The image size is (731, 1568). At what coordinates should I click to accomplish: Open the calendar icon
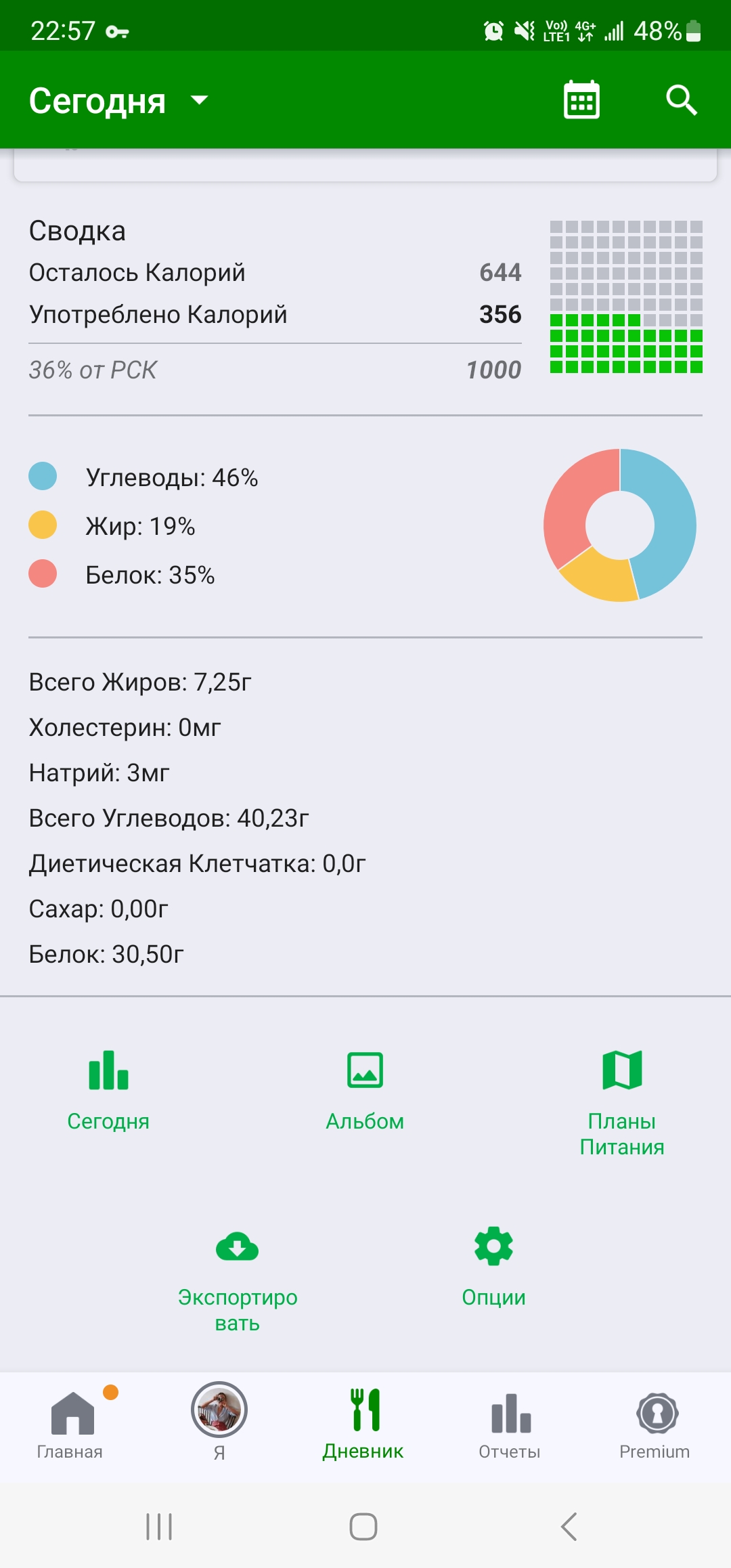tap(582, 100)
